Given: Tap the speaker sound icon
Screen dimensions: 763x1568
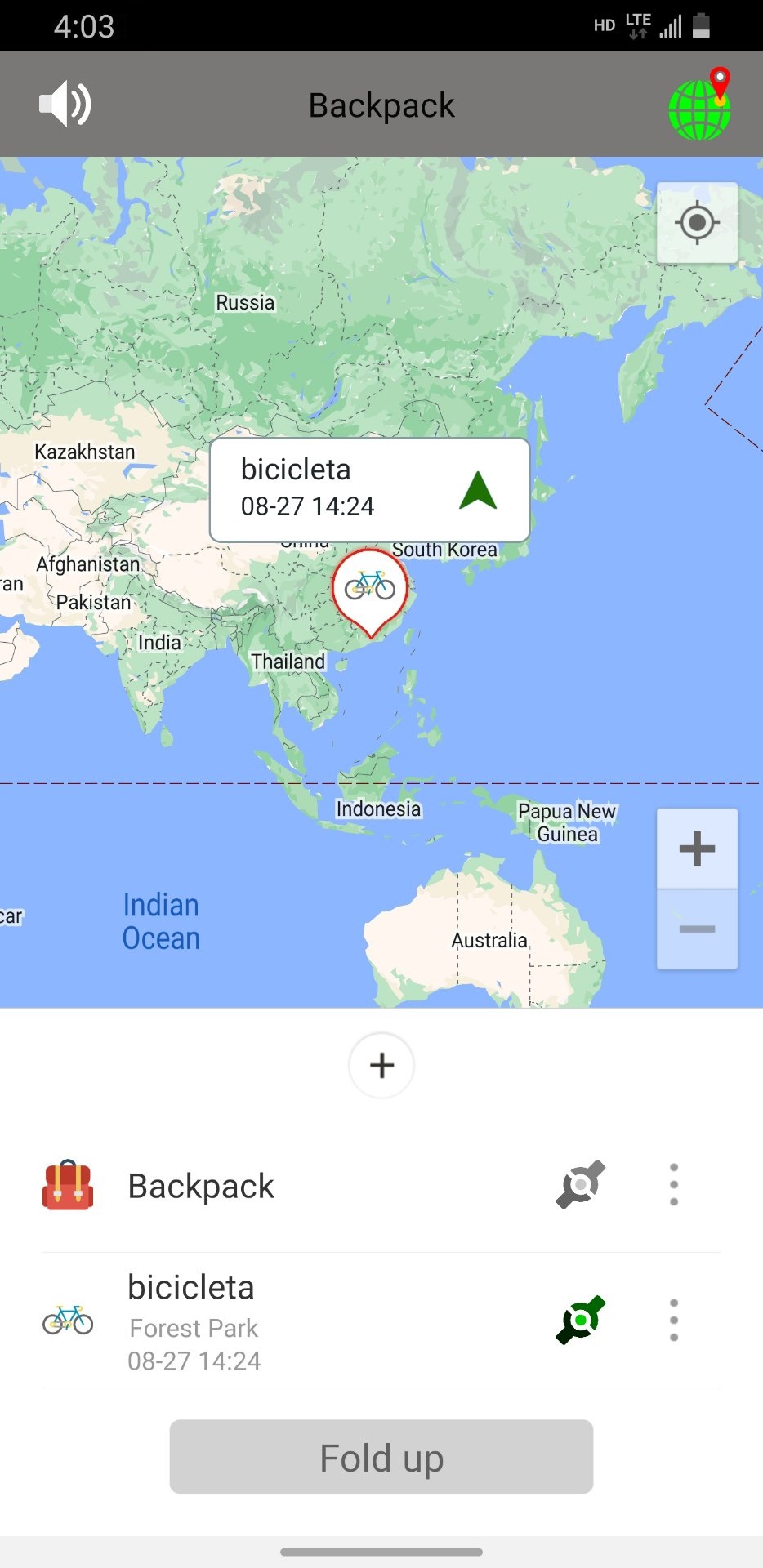Looking at the screenshot, I should pyautogui.click(x=65, y=105).
